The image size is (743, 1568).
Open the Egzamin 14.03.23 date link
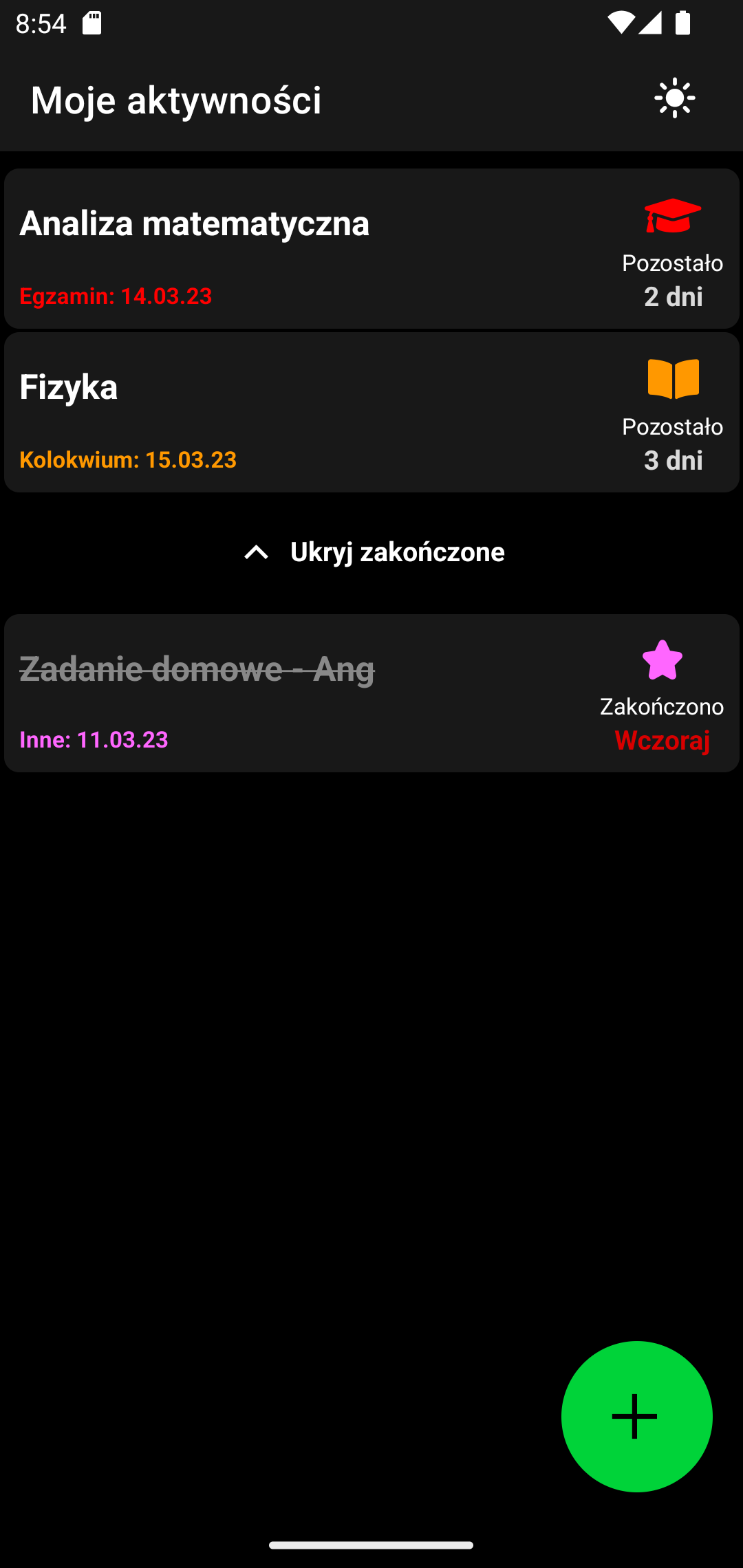click(117, 296)
